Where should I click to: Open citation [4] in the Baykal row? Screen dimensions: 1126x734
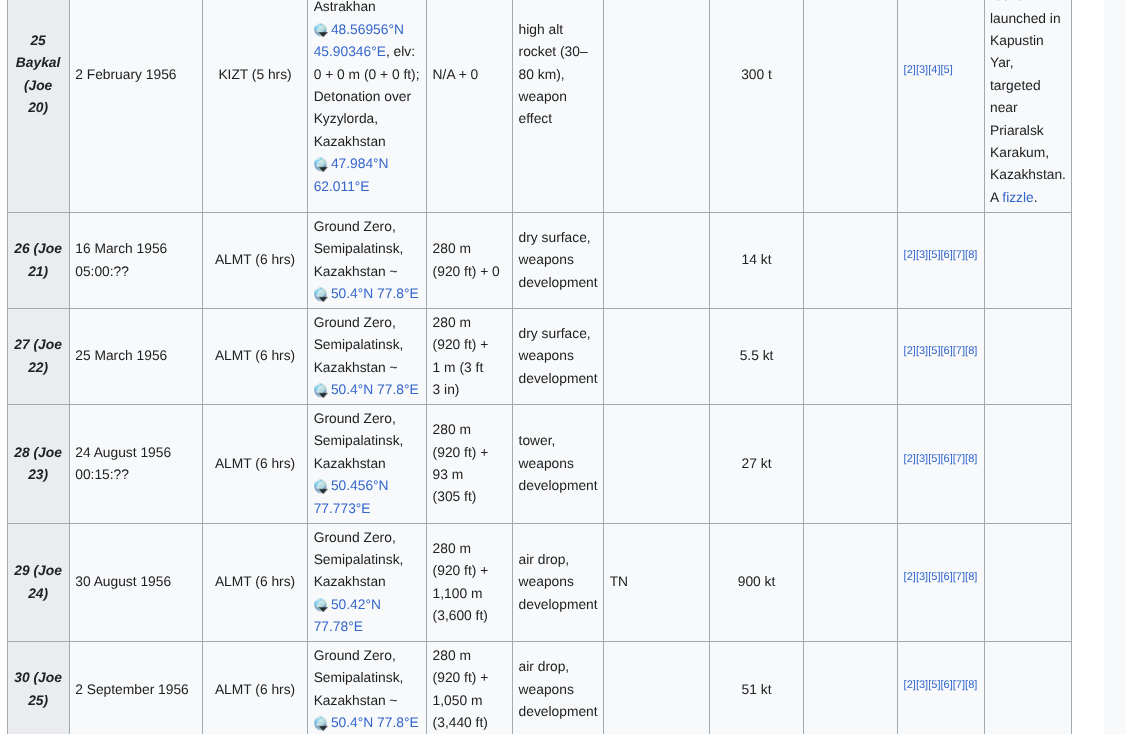click(934, 70)
